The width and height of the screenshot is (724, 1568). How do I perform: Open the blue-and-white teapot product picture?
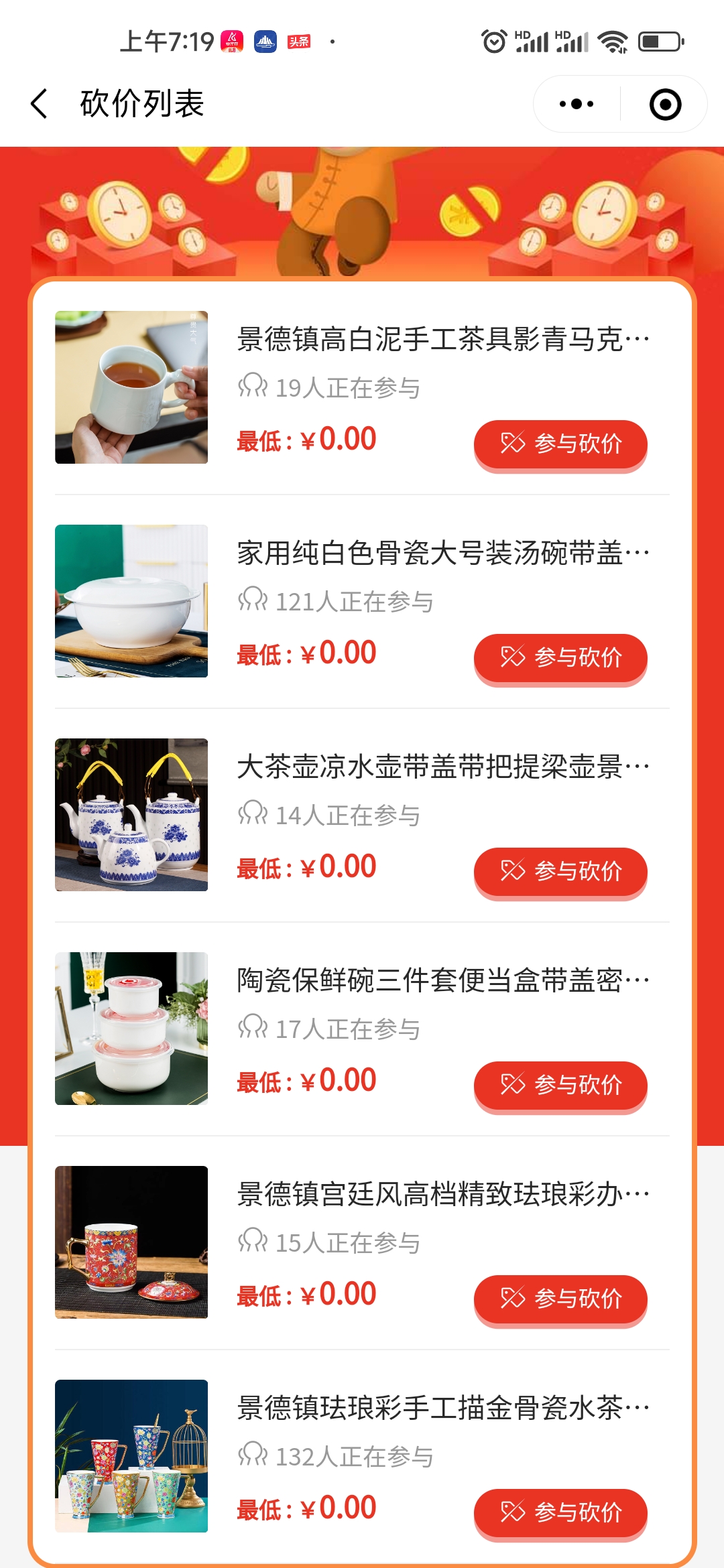pyautogui.click(x=131, y=815)
